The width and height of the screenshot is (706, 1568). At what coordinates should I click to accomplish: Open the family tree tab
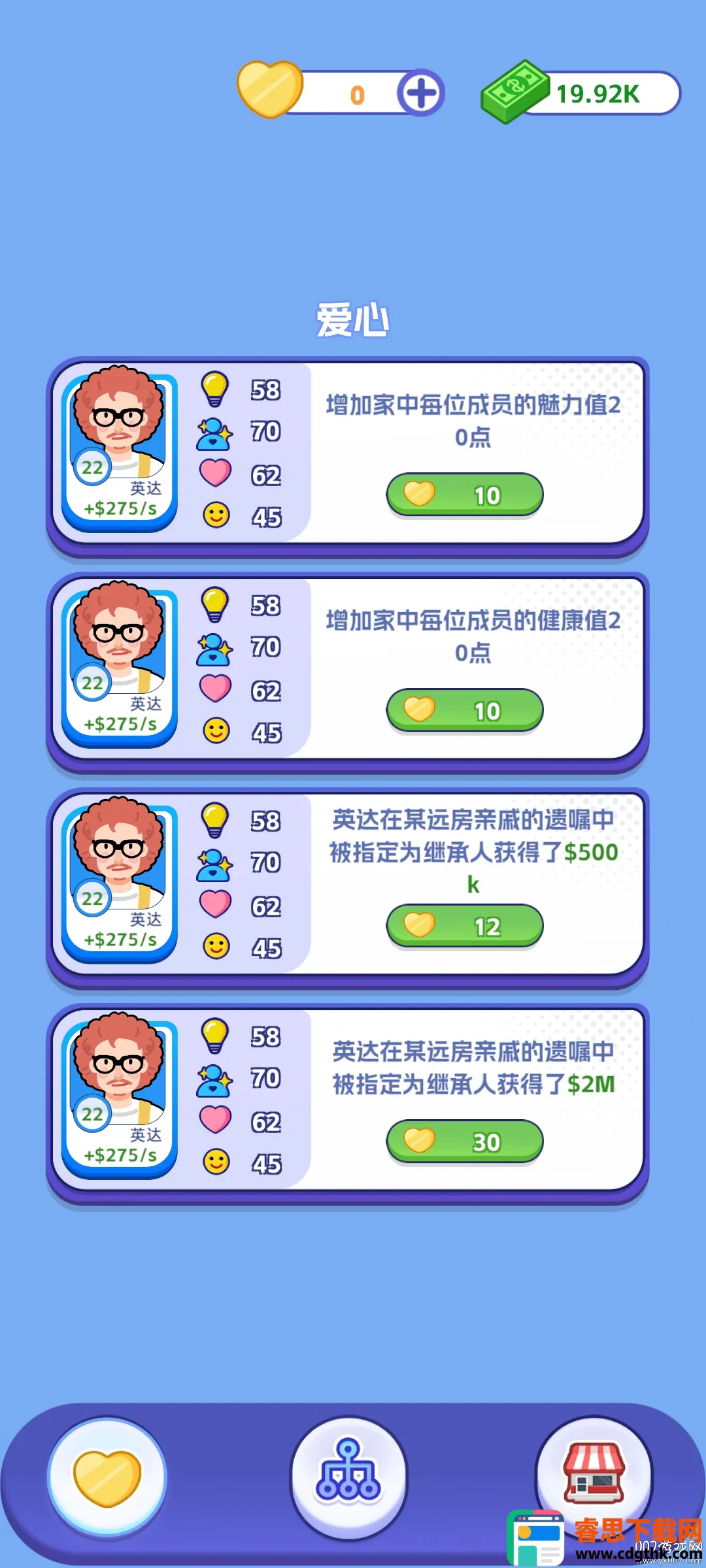[x=348, y=1478]
